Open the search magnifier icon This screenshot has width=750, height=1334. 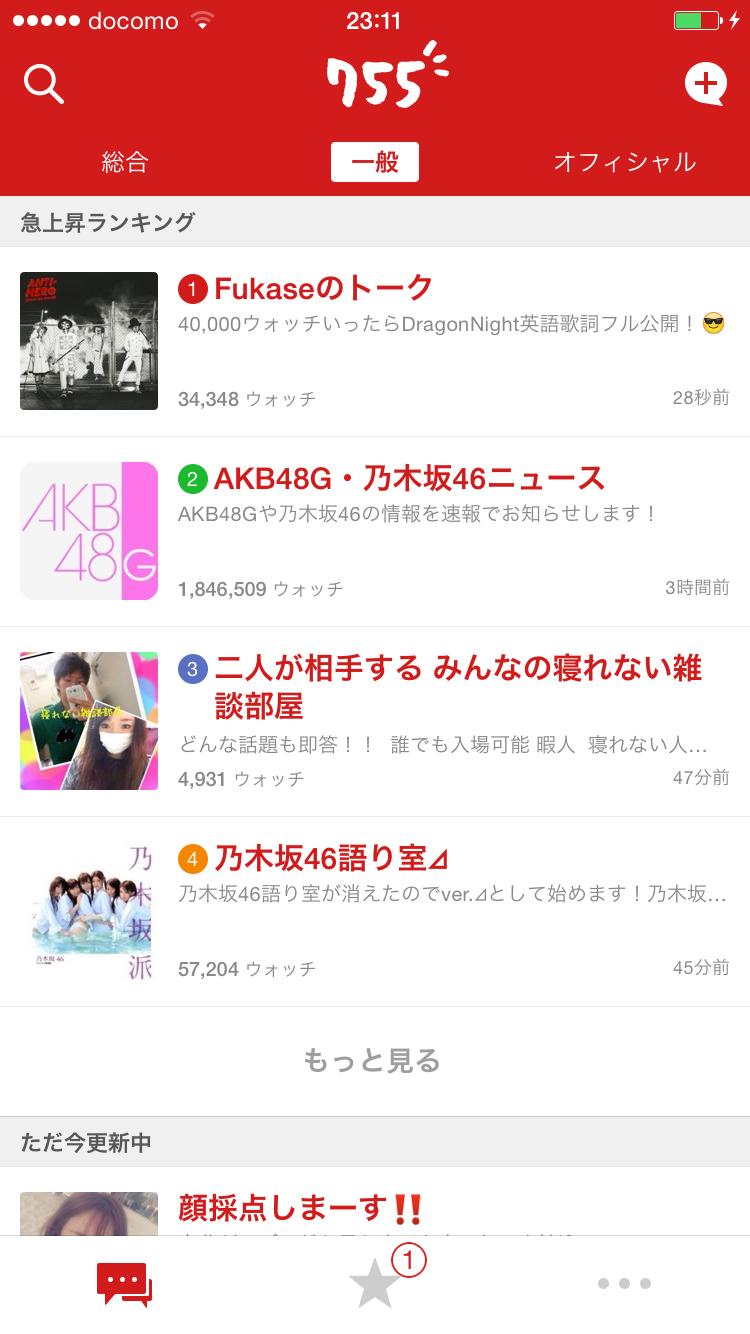(44, 85)
